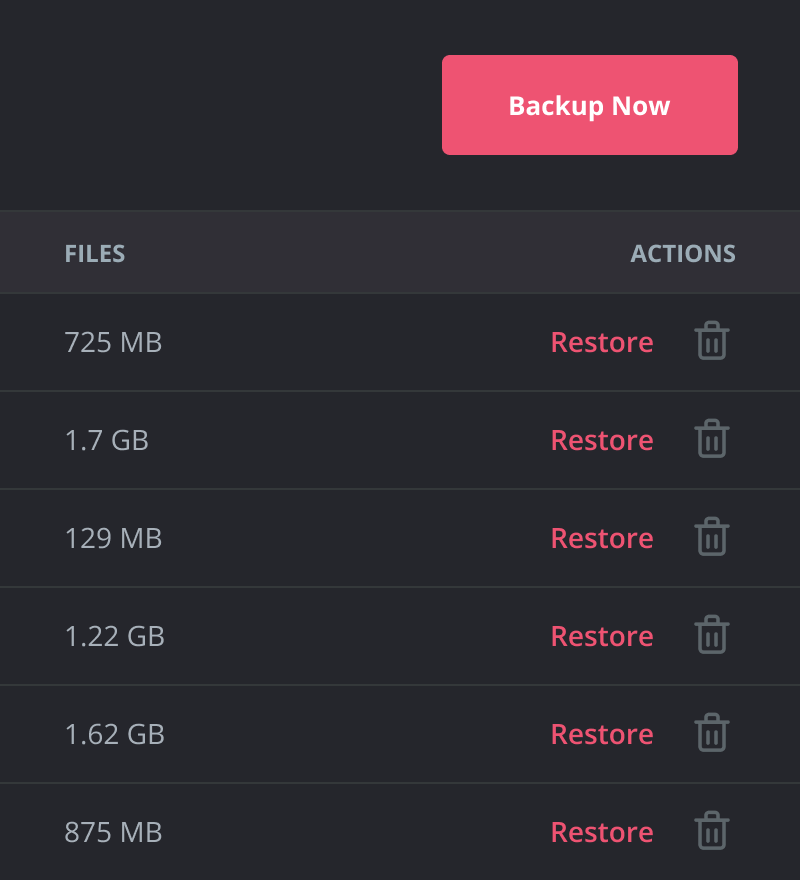The width and height of the screenshot is (800, 880).
Task: Delete the 129 MB backup using trash icon
Action: (x=711, y=537)
